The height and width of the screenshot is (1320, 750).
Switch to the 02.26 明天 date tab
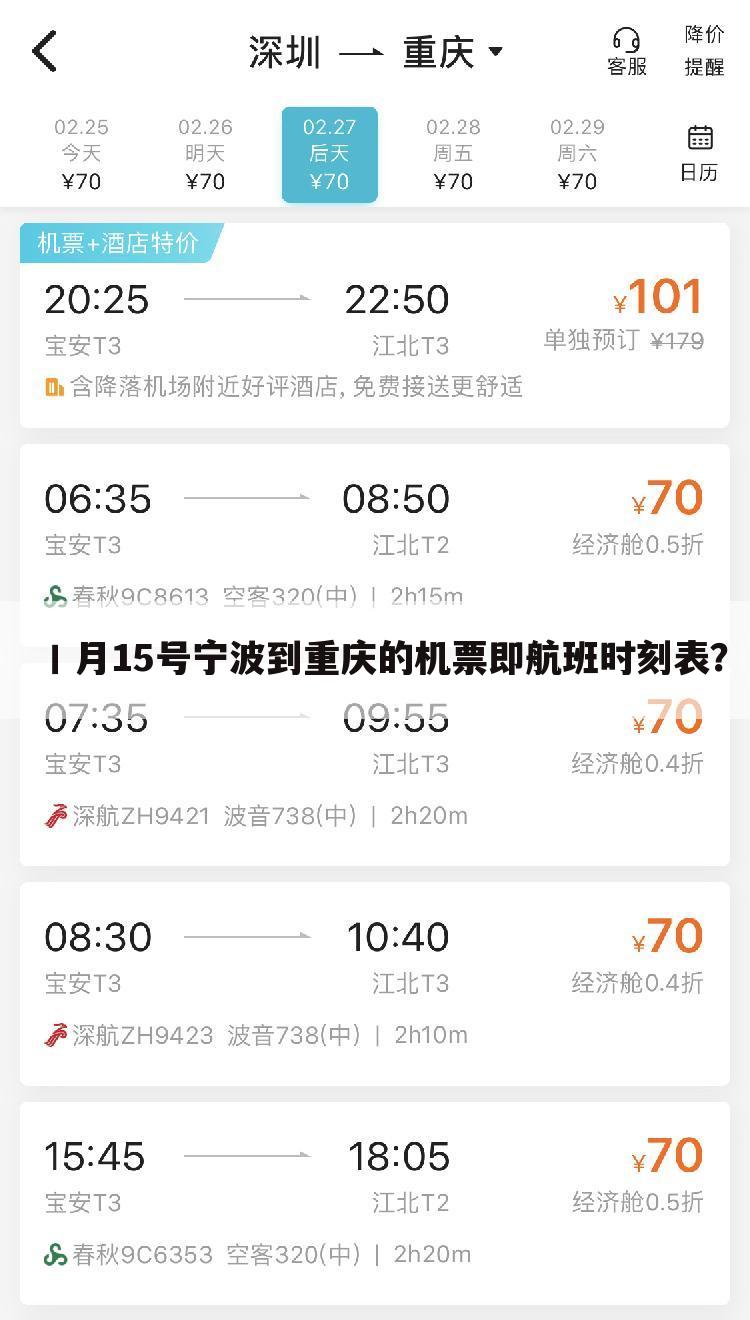(205, 153)
